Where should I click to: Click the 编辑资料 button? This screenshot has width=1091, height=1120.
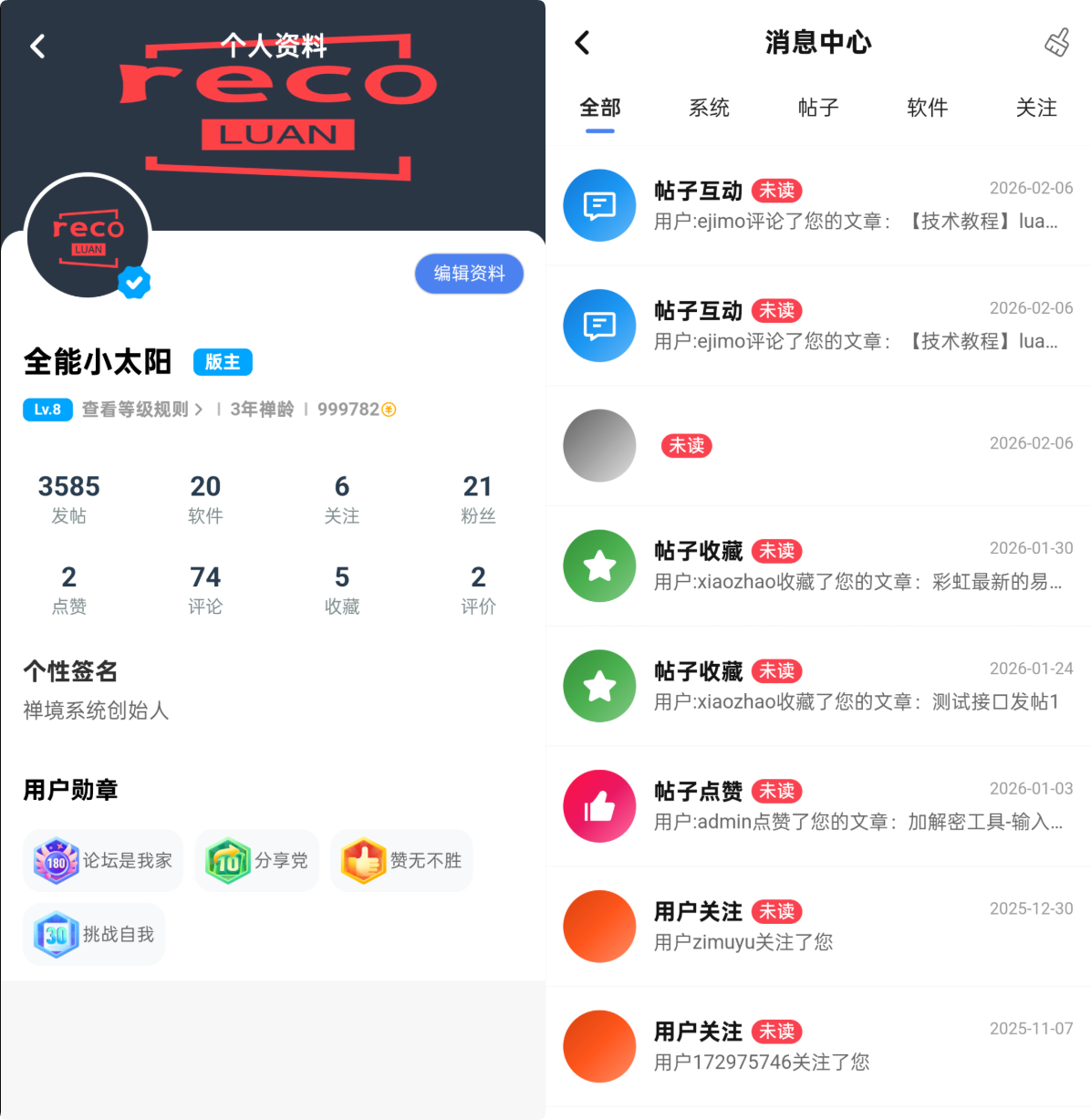pyautogui.click(x=469, y=274)
